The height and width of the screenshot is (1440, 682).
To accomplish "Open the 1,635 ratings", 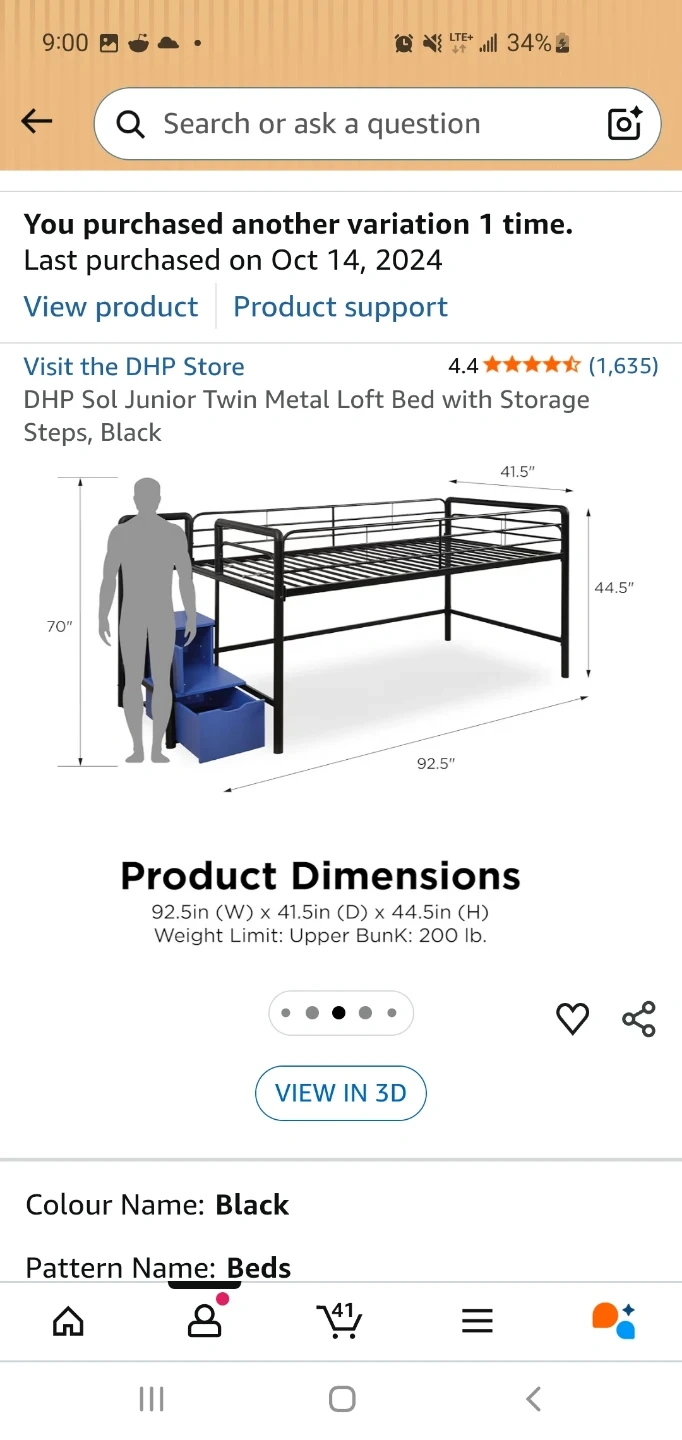I will click(623, 366).
